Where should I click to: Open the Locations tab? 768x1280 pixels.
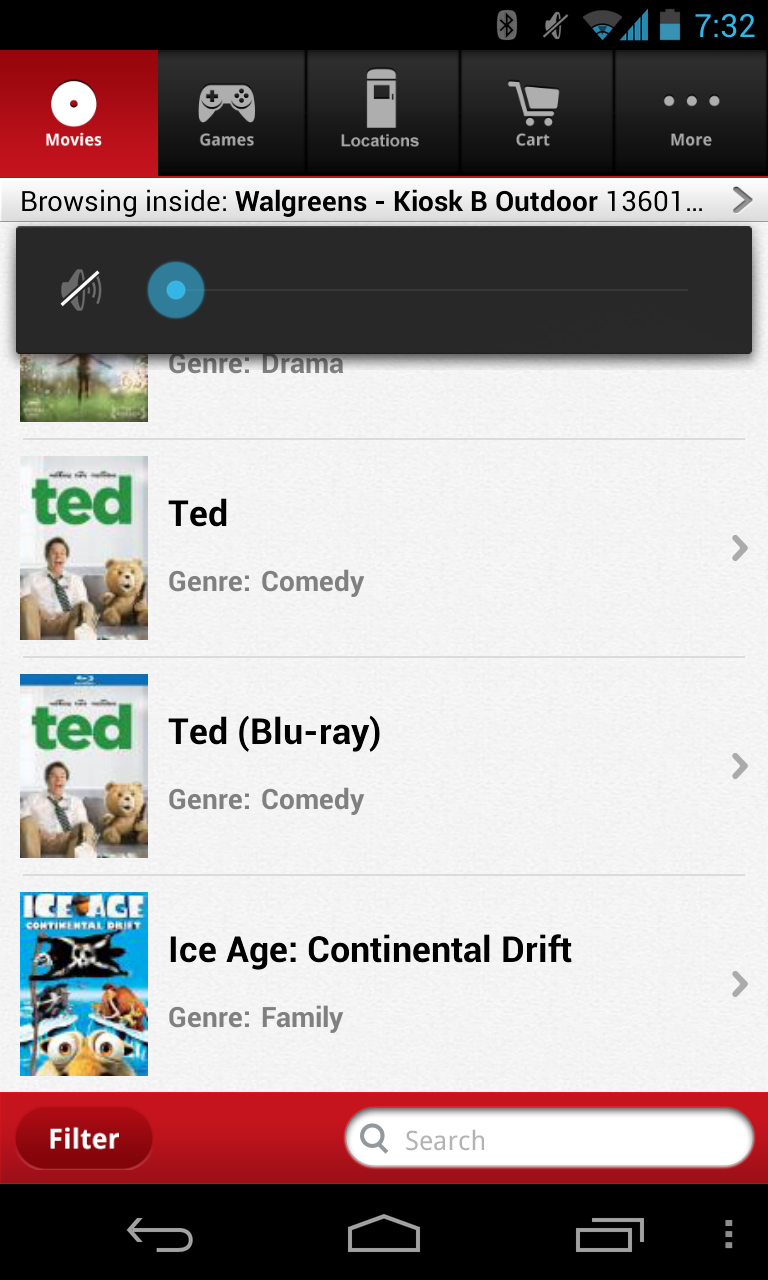pos(380,114)
